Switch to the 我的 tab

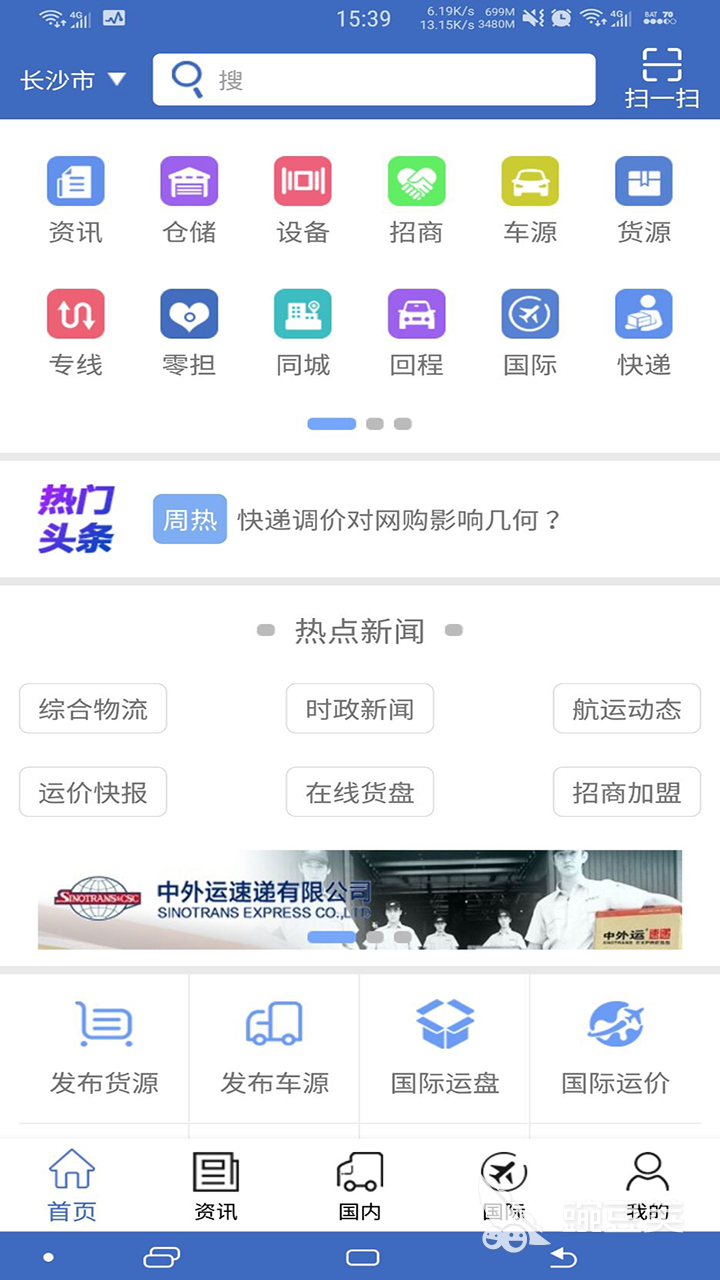pos(648,1186)
